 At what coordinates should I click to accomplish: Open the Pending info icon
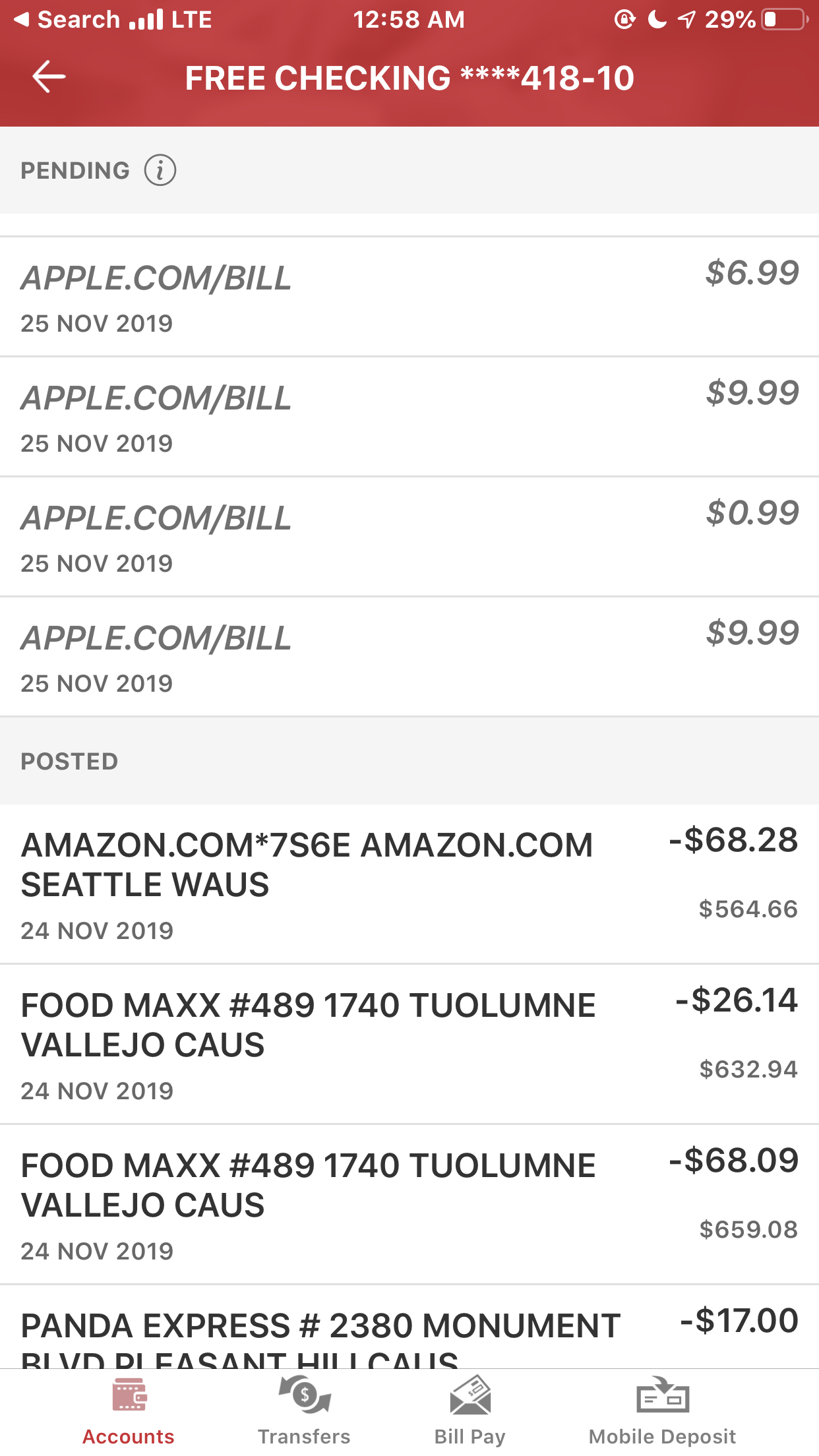pos(160,170)
